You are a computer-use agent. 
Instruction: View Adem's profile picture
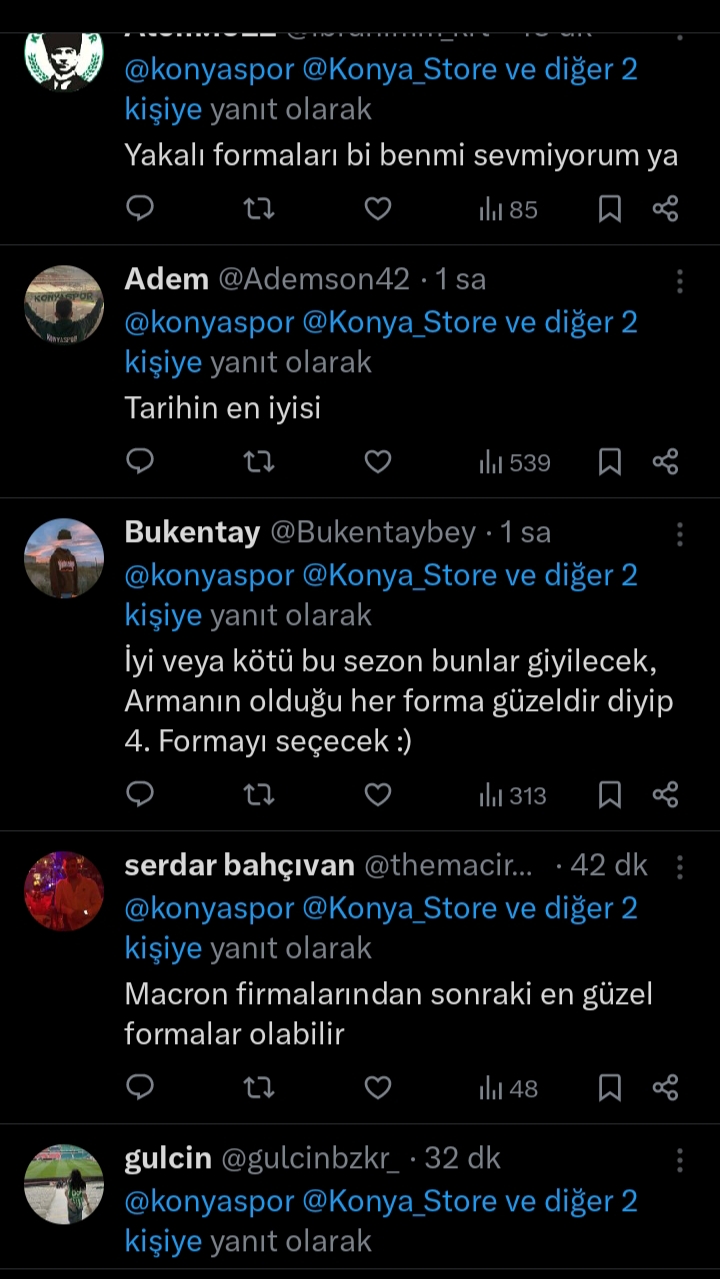(64, 305)
